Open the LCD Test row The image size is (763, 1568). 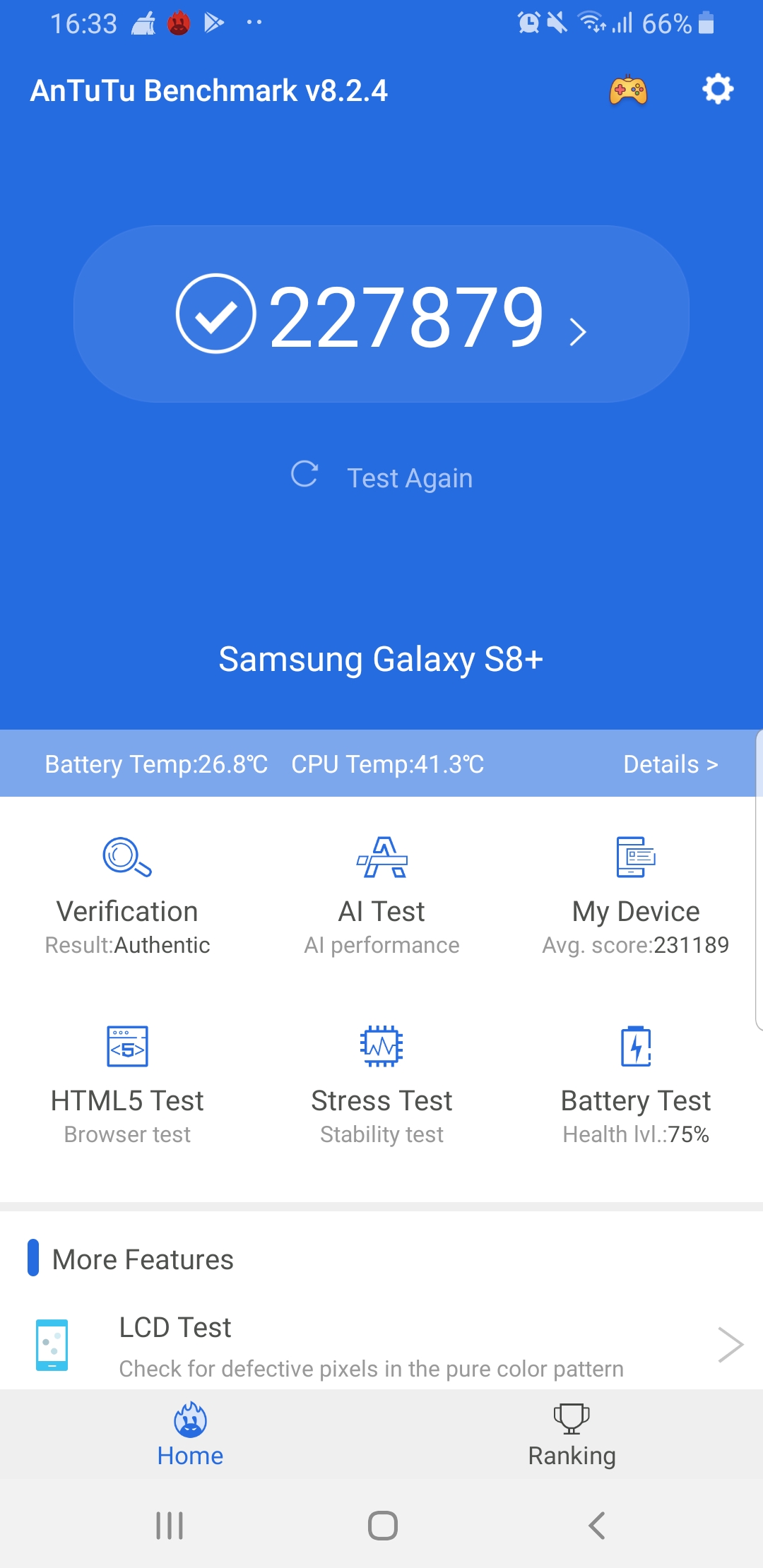[x=381, y=1345]
